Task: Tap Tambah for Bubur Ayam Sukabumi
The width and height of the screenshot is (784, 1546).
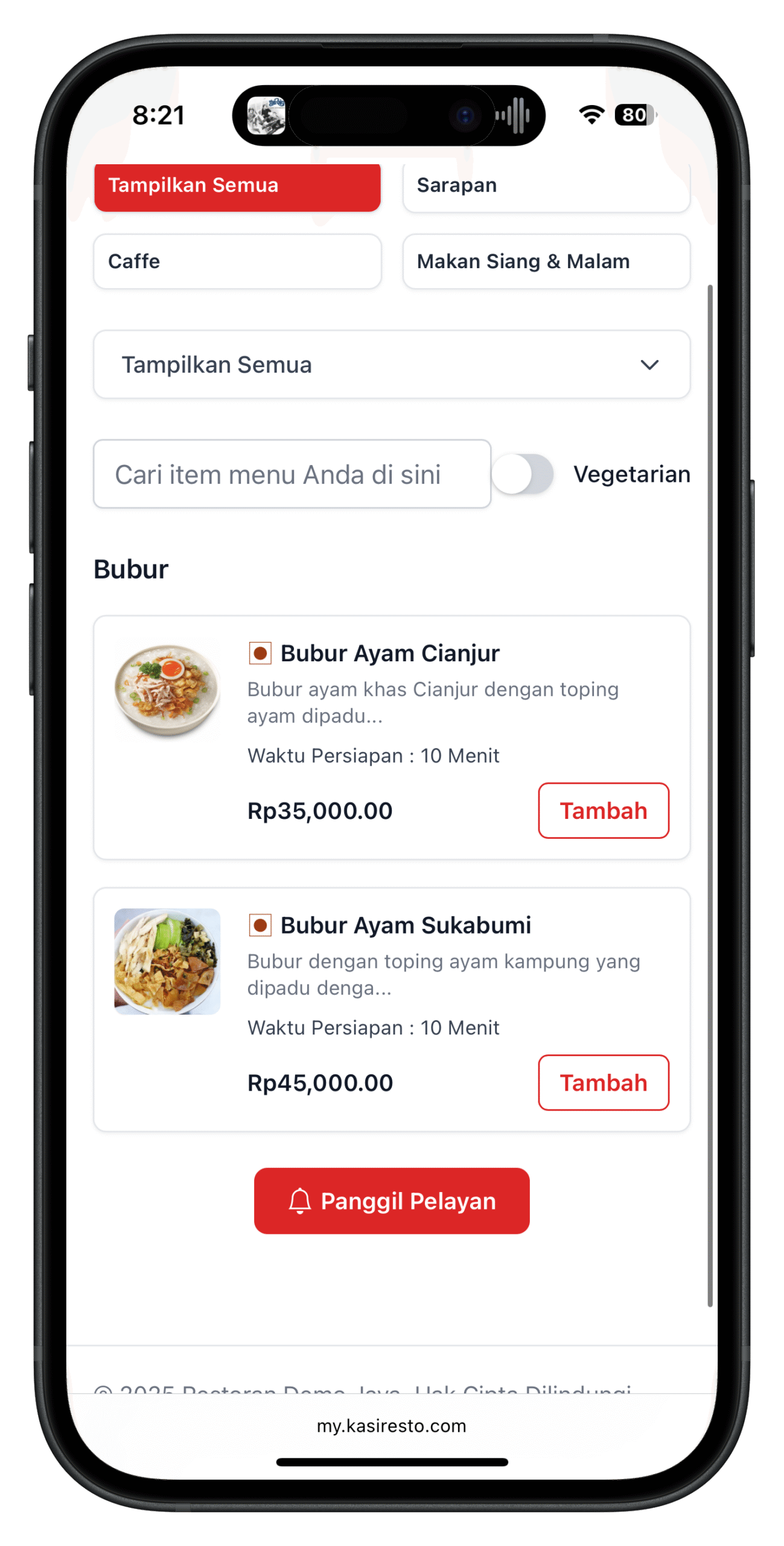Action: (603, 1082)
